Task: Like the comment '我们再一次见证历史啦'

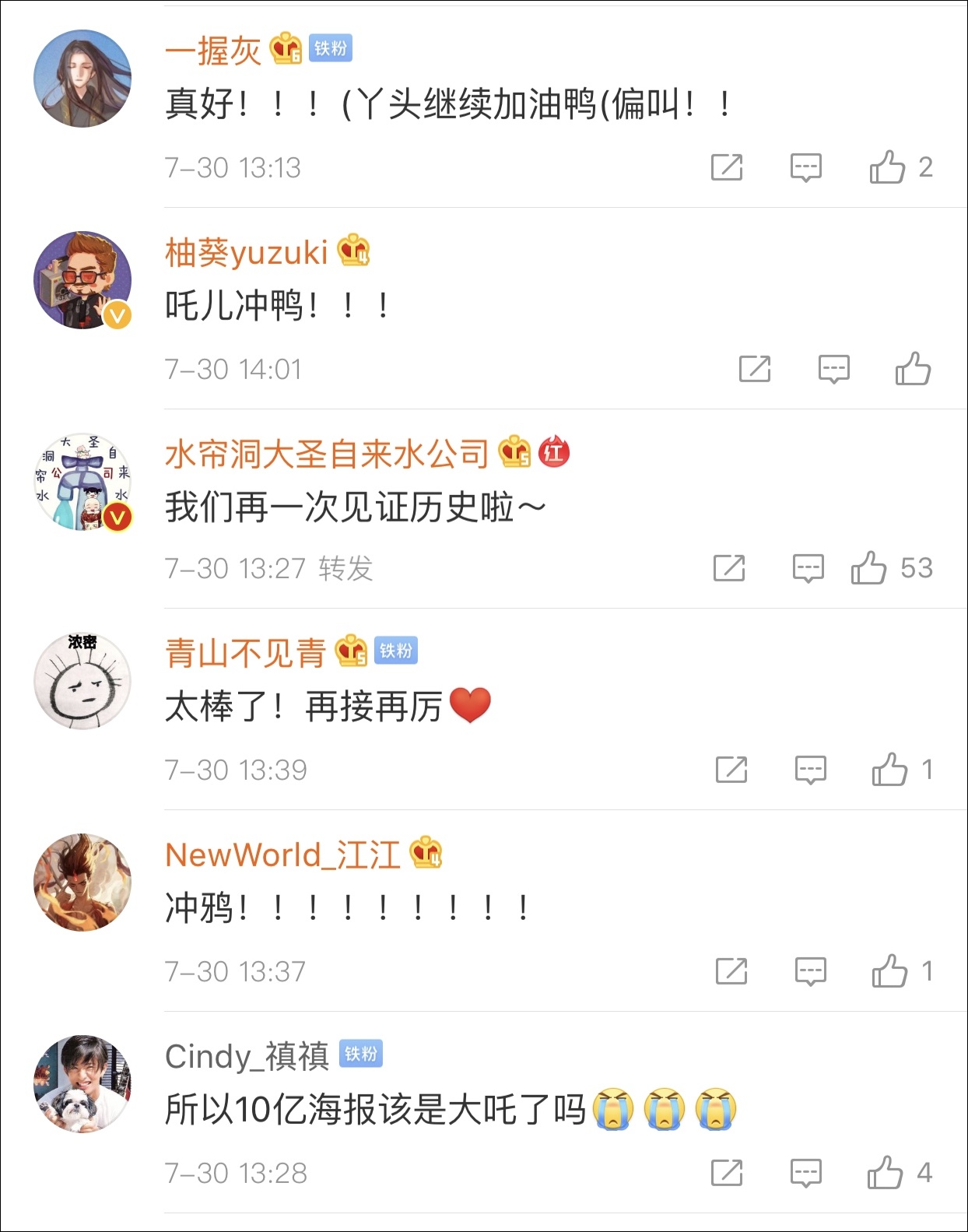Action: [869, 568]
